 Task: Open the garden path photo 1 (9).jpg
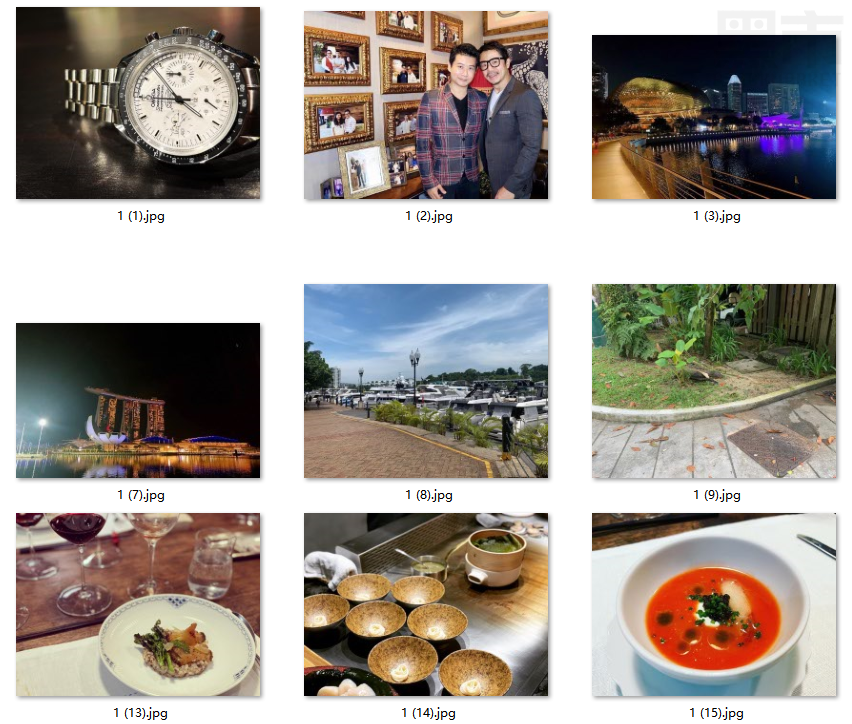[x=714, y=381]
